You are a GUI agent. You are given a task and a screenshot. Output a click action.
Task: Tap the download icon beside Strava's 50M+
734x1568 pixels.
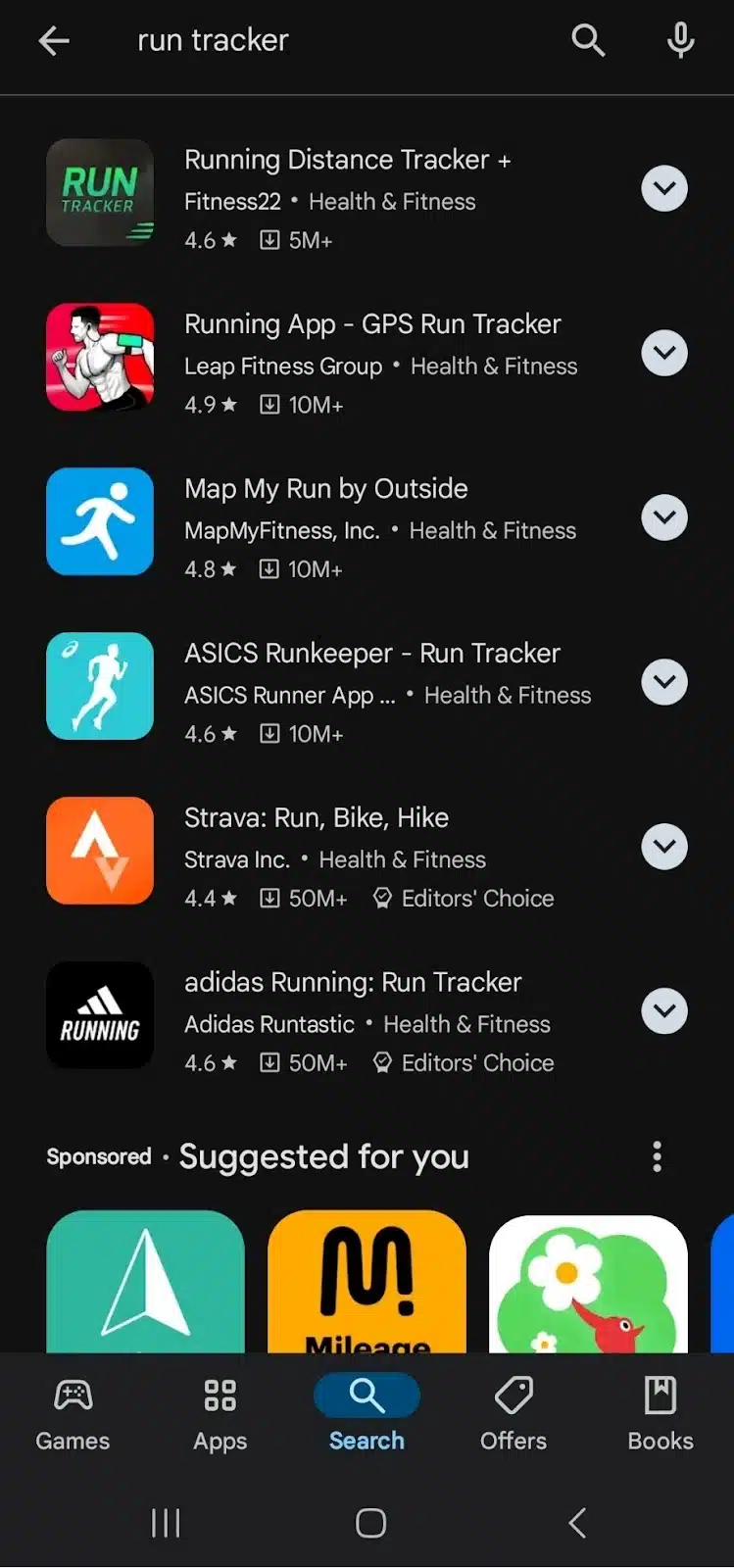(269, 898)
